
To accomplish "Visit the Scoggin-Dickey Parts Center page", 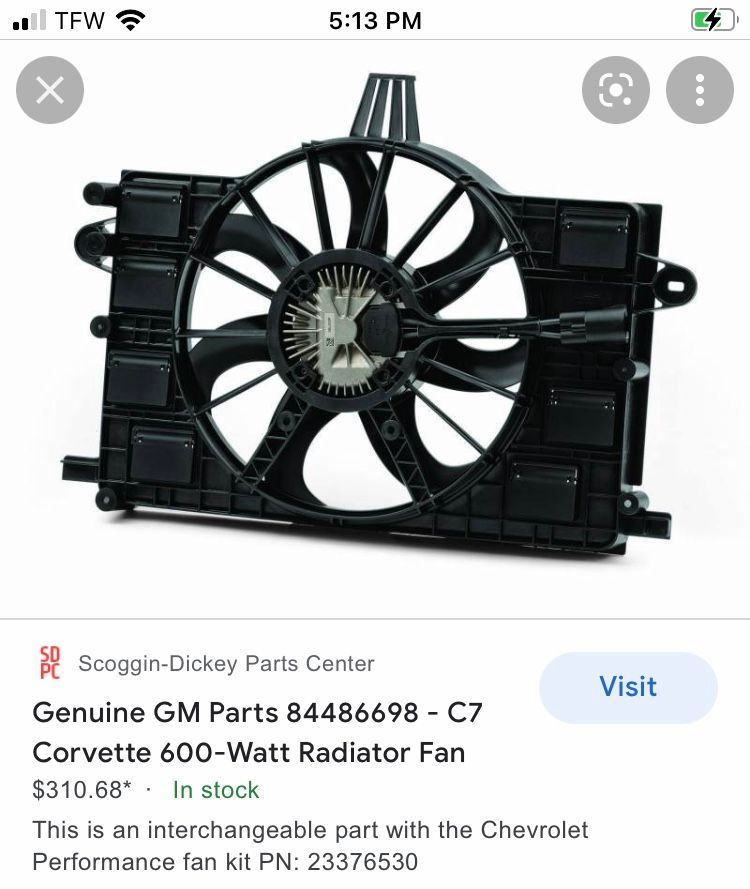I will [x=628, y=687].
